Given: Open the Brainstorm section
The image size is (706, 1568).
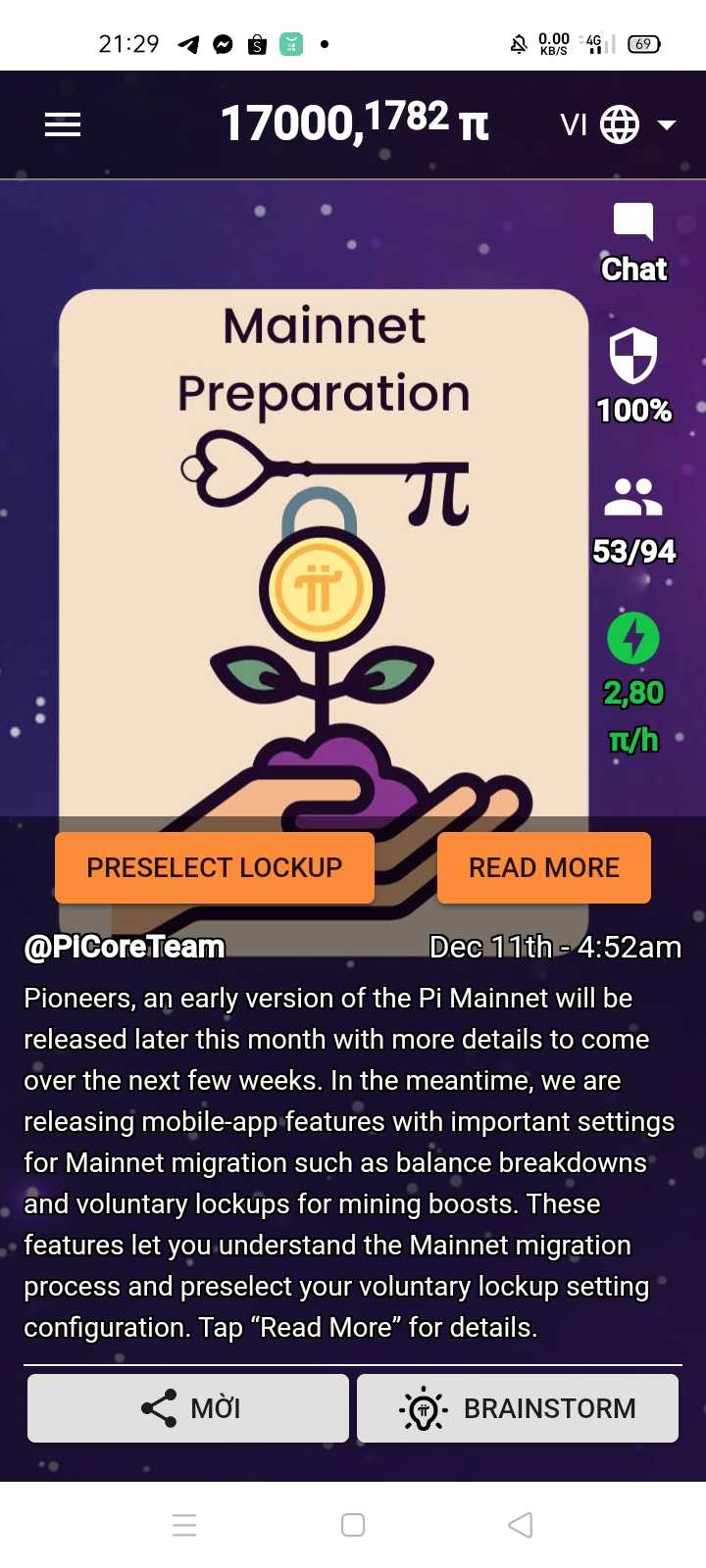Looking at the screenshot, I should [518, 1408].
